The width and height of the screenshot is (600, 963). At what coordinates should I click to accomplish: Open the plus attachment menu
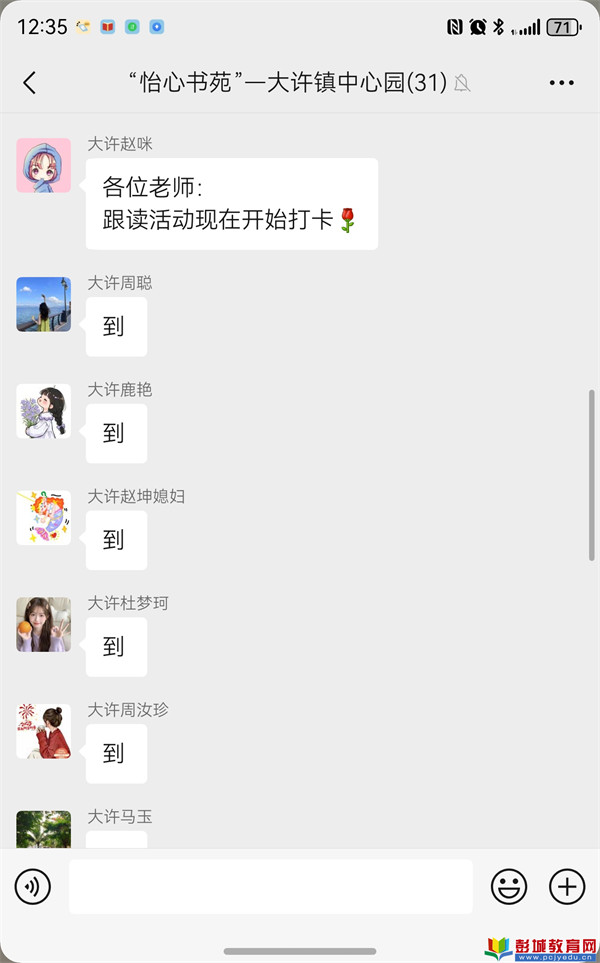coord(567,886)
